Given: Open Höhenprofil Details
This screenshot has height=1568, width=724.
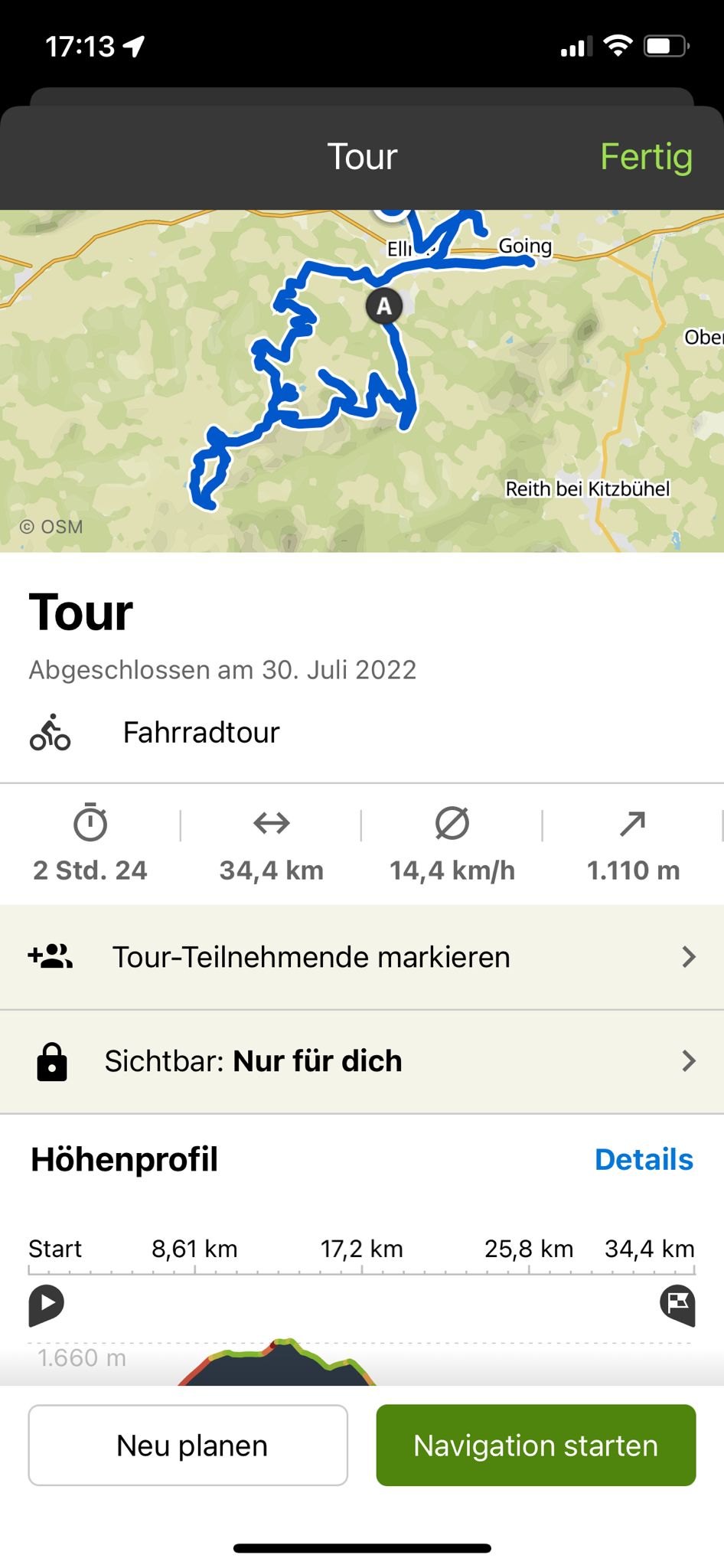Looking at the screenshot, I should click(644, 1159).
